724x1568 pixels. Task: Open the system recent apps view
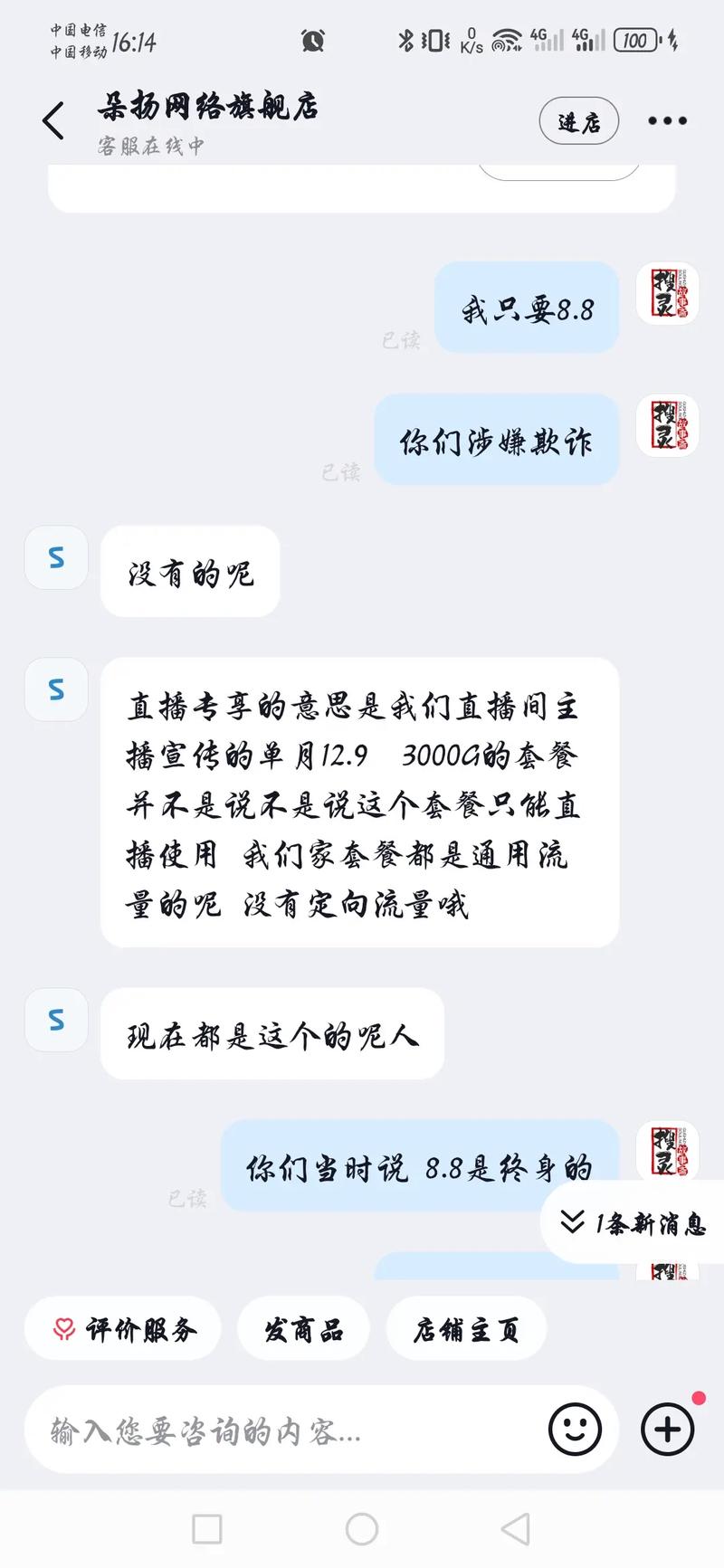tap(207, 1529)
